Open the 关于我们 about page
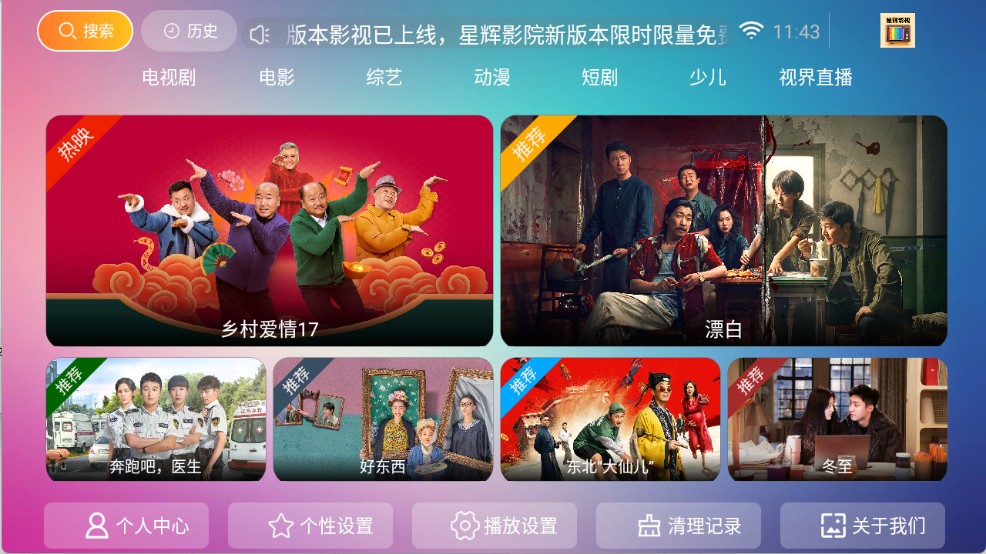 862,526
